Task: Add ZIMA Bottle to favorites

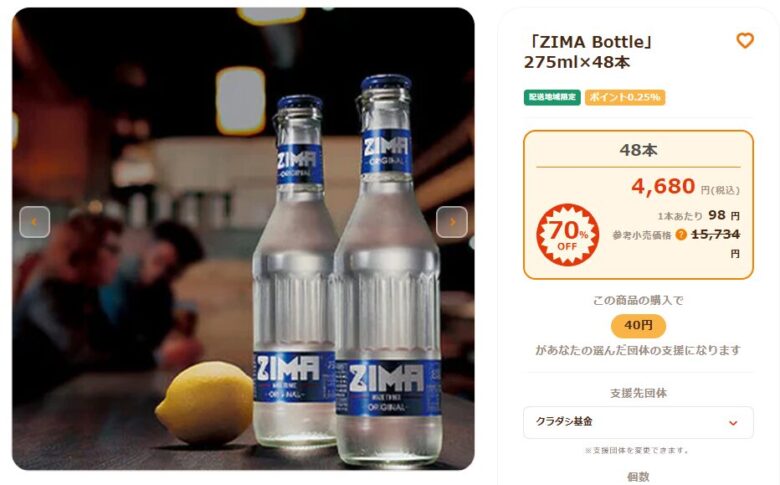Action: click(x=745, y=41)
